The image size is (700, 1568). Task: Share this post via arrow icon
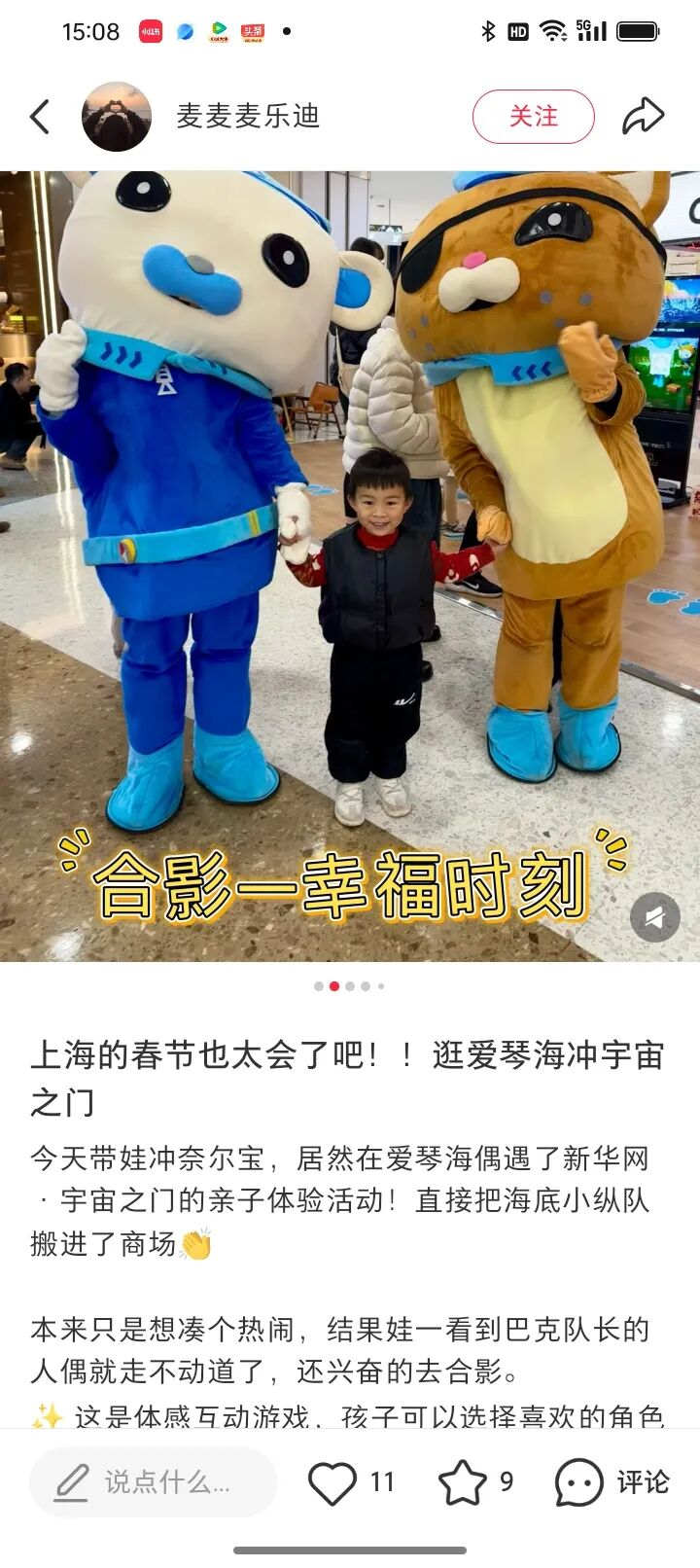click(643, 117)
